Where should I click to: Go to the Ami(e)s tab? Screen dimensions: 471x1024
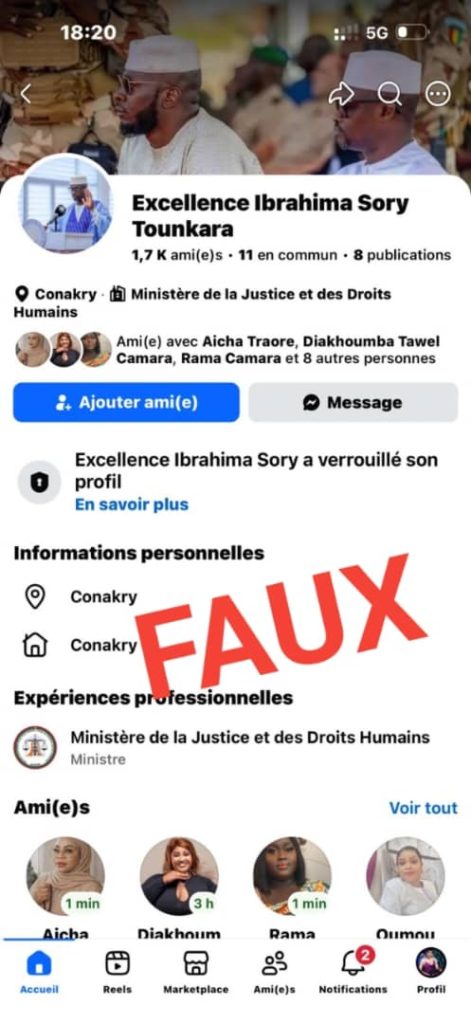click(x=274, y=972)
